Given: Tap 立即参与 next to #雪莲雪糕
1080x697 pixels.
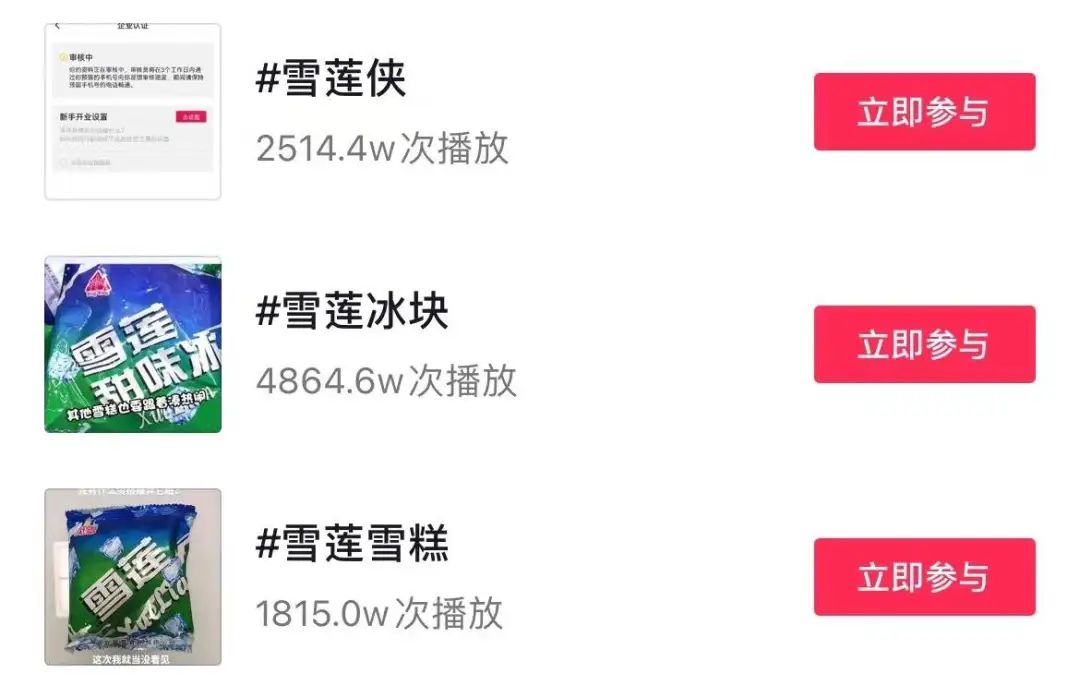Looking at the screenshot, I should click(x=924, y=577).
